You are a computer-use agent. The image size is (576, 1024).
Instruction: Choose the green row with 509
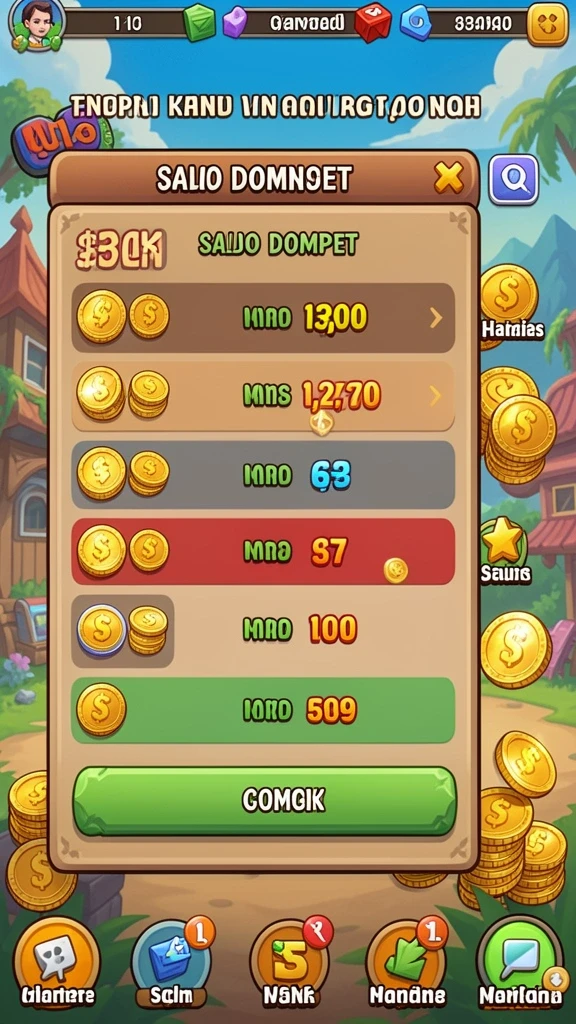click(263, 709)
